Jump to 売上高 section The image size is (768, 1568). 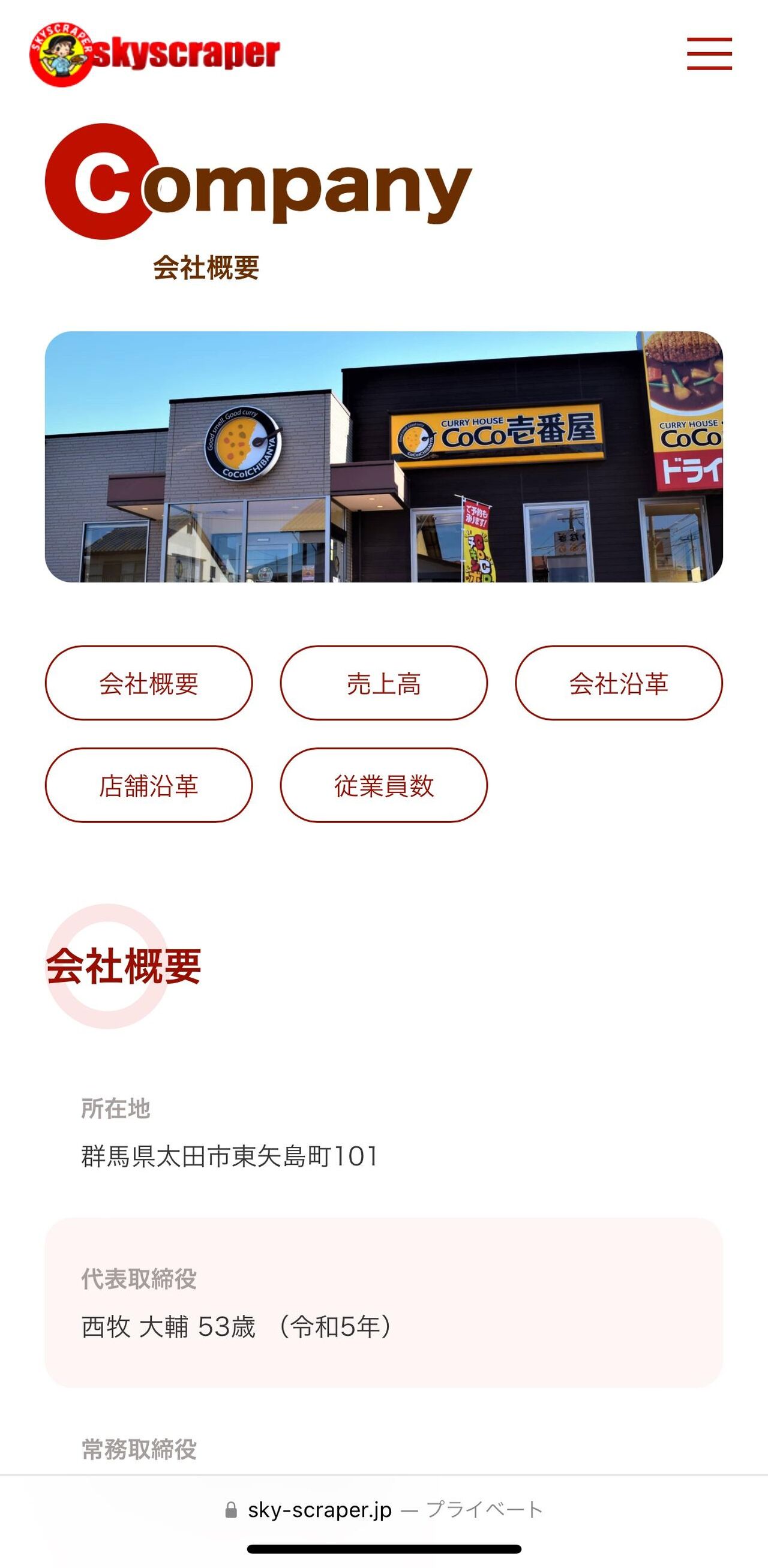(383, 683)
